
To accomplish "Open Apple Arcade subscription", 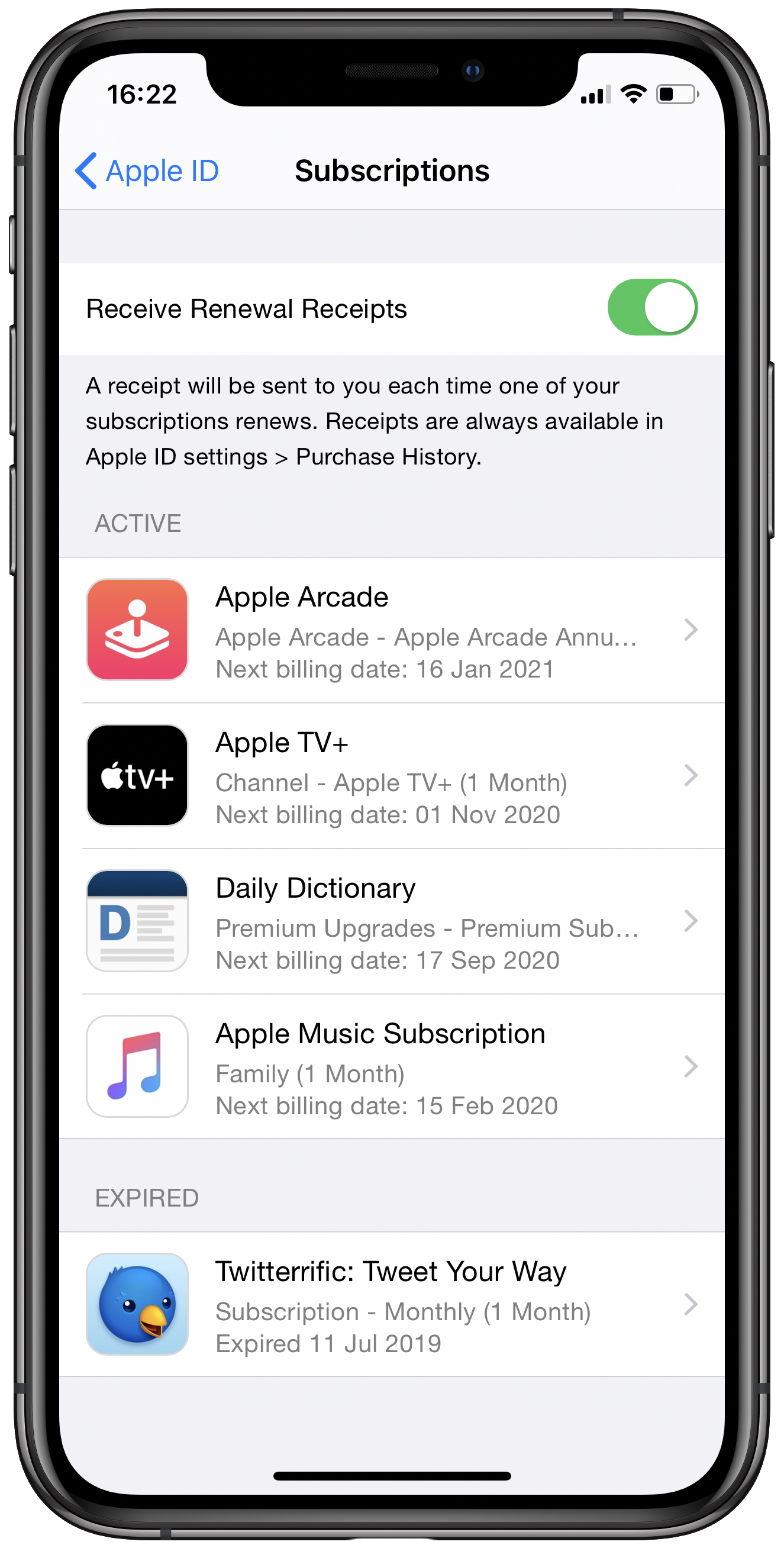I will click(x=392, y=630).
